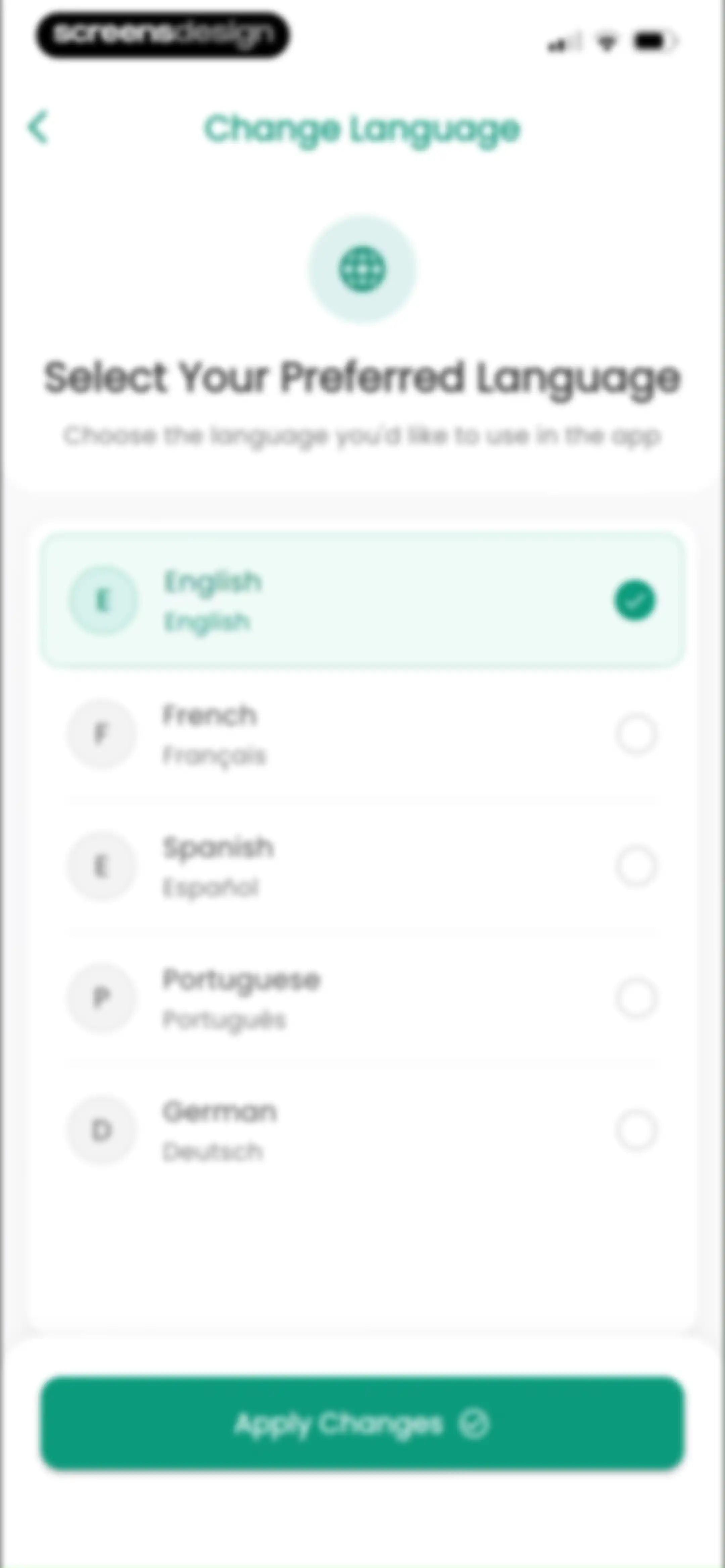Select Spanish (Español)
725x1568 pixels.
(x=362, y=866)
